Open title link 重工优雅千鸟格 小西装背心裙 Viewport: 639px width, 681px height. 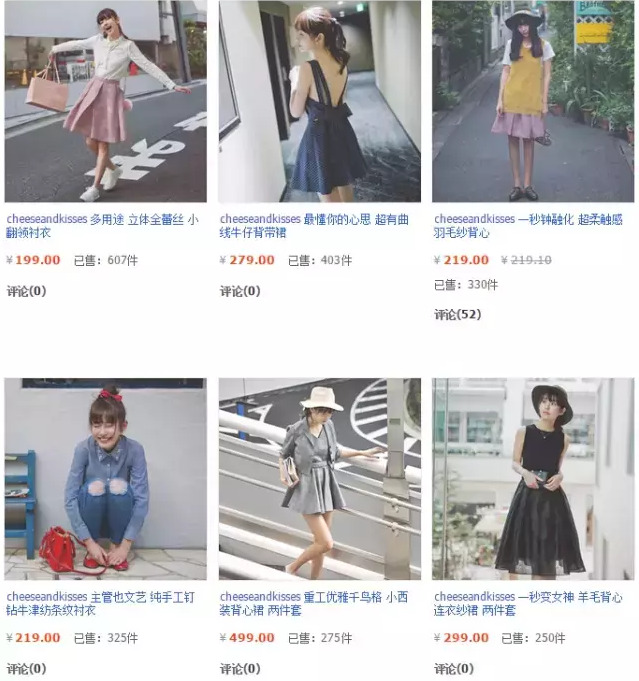pos(315,603)
